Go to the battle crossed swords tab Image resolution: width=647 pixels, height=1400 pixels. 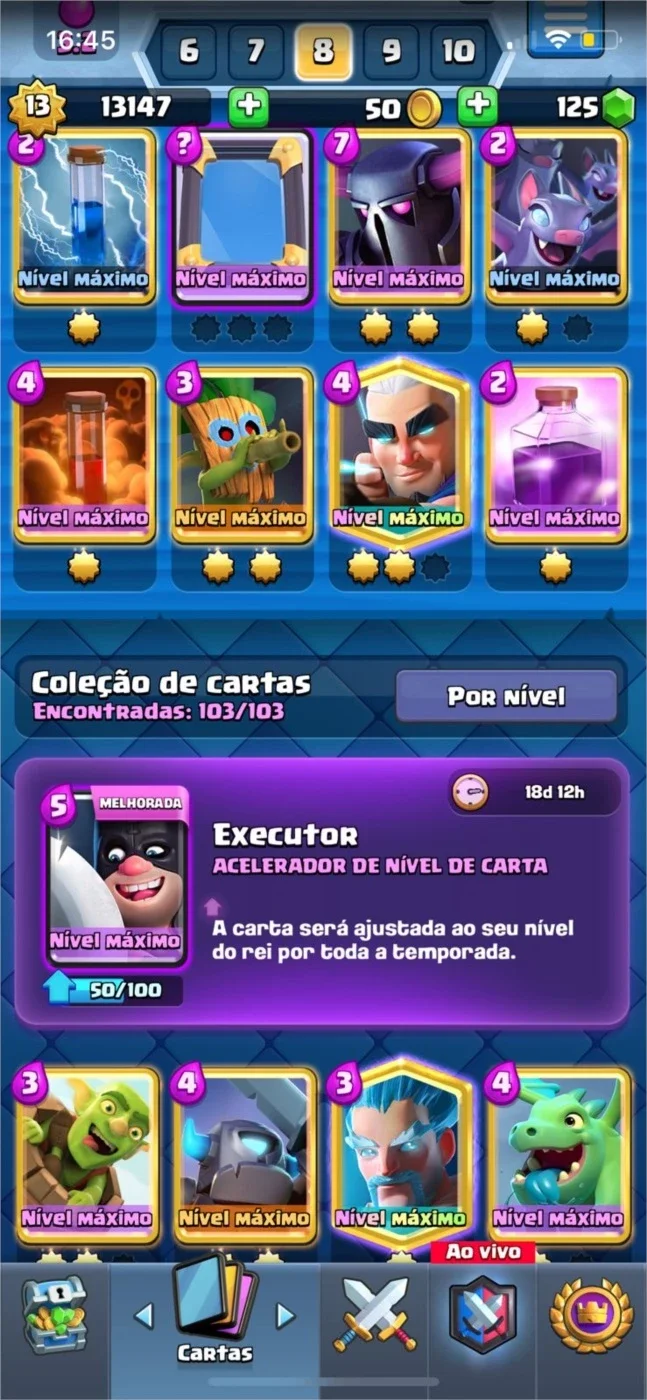click(x=375, y=1314)
